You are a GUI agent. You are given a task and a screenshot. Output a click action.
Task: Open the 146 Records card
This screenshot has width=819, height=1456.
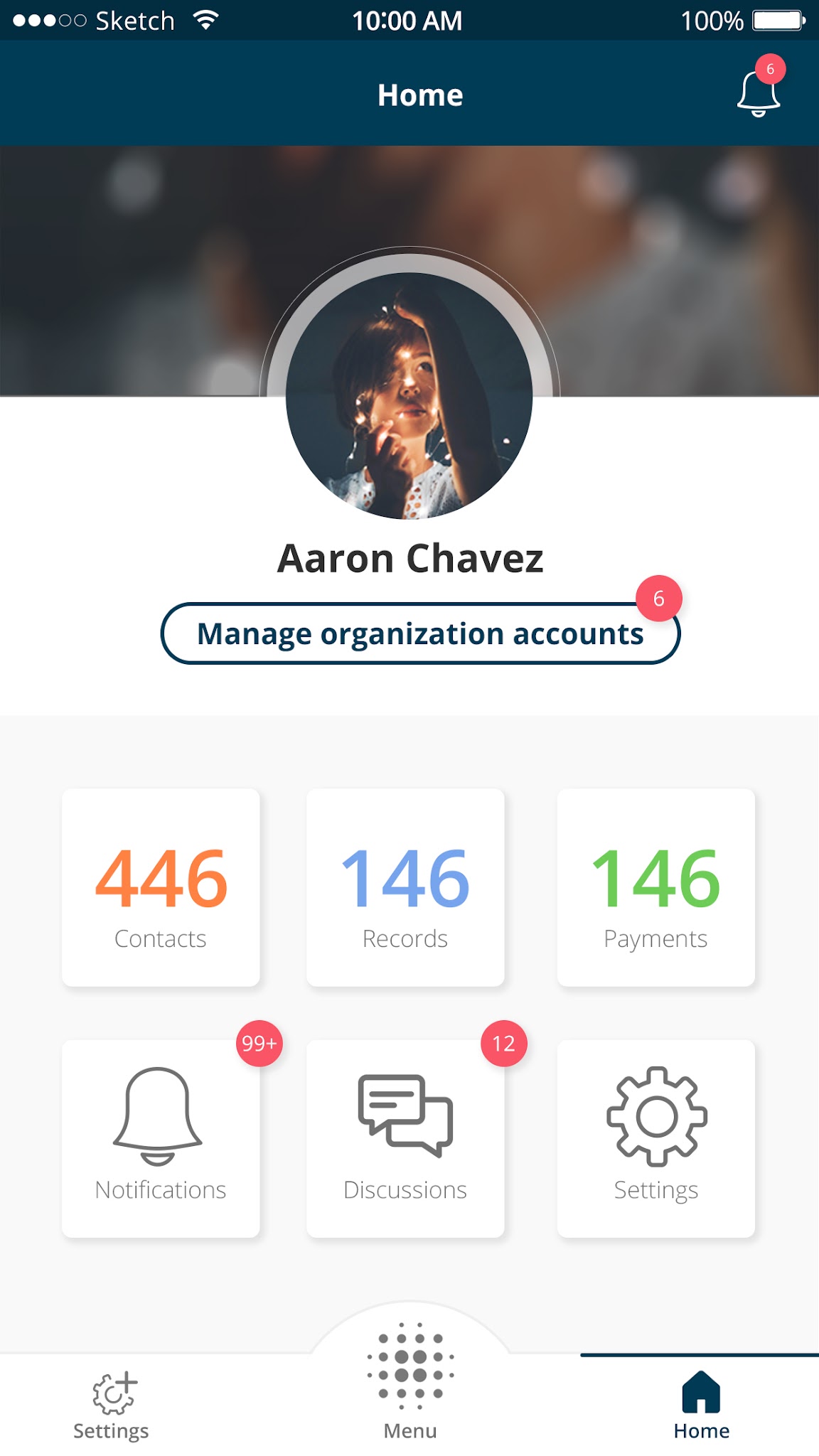[x=405, y=887]
